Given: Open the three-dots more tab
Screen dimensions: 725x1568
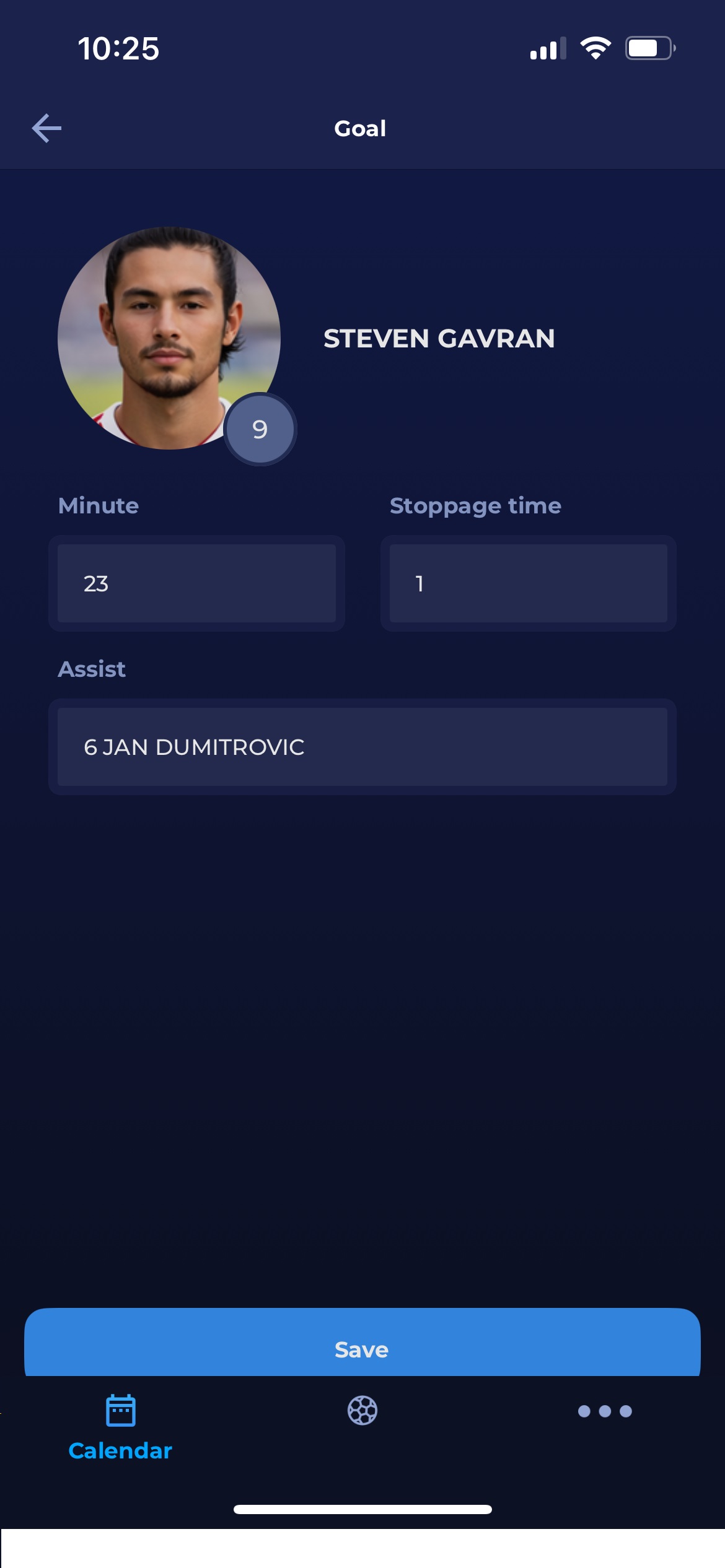Looking at the screenshot, I should 605,1411.
